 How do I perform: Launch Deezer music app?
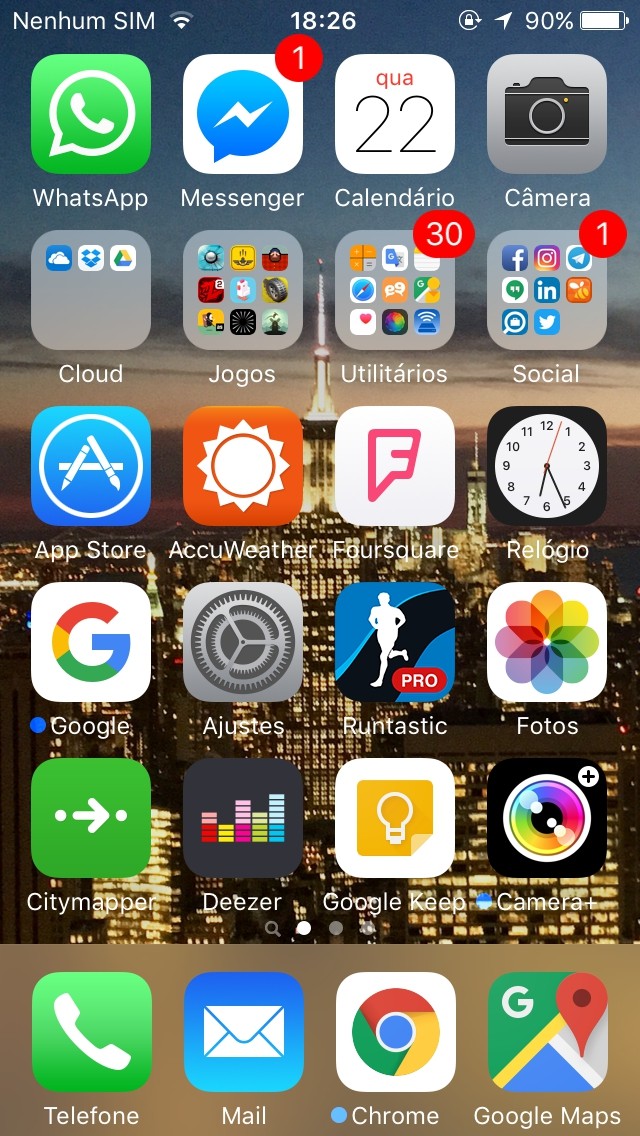(x=243, y=818)
